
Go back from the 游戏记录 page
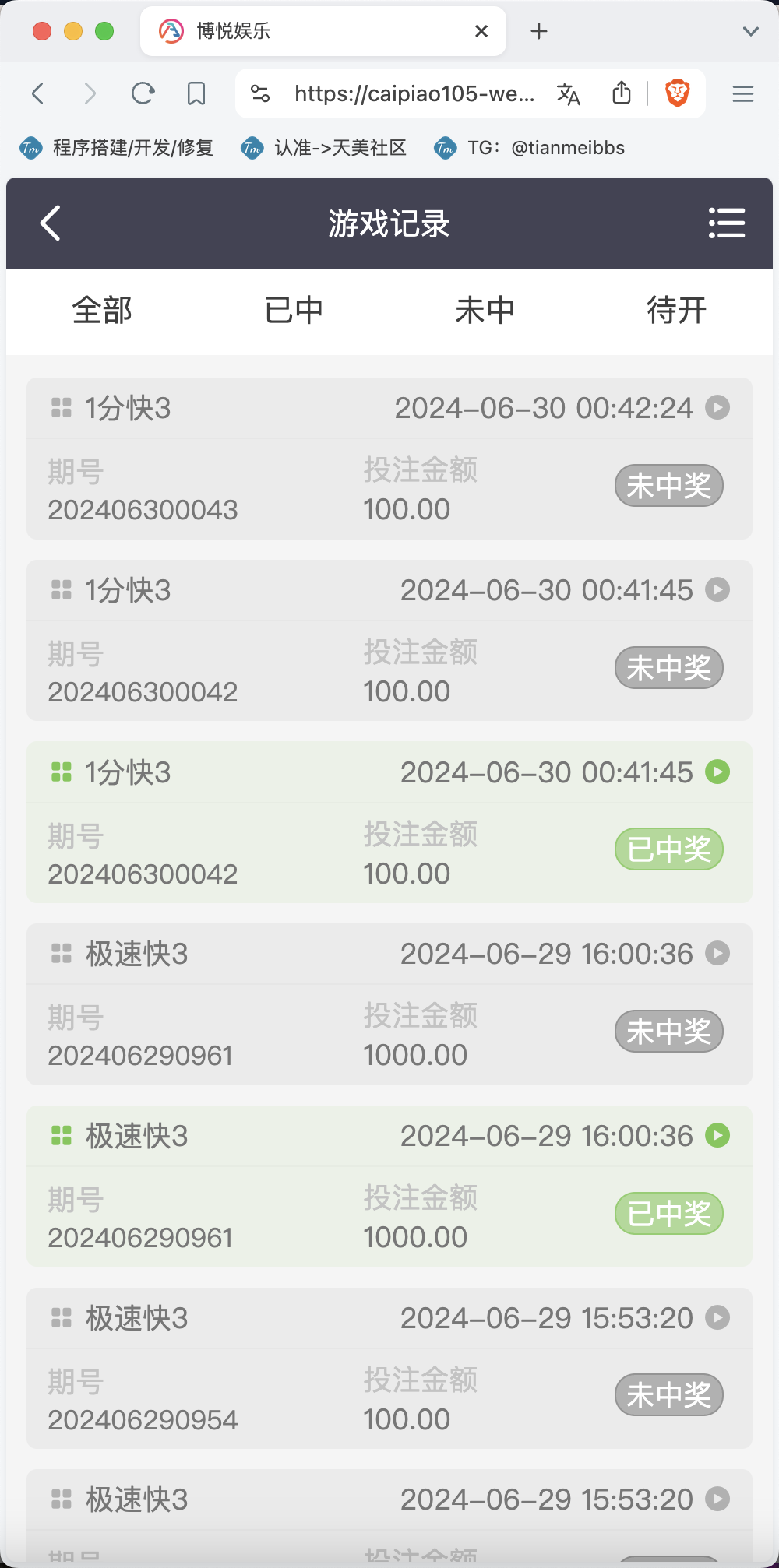point(51,223)
